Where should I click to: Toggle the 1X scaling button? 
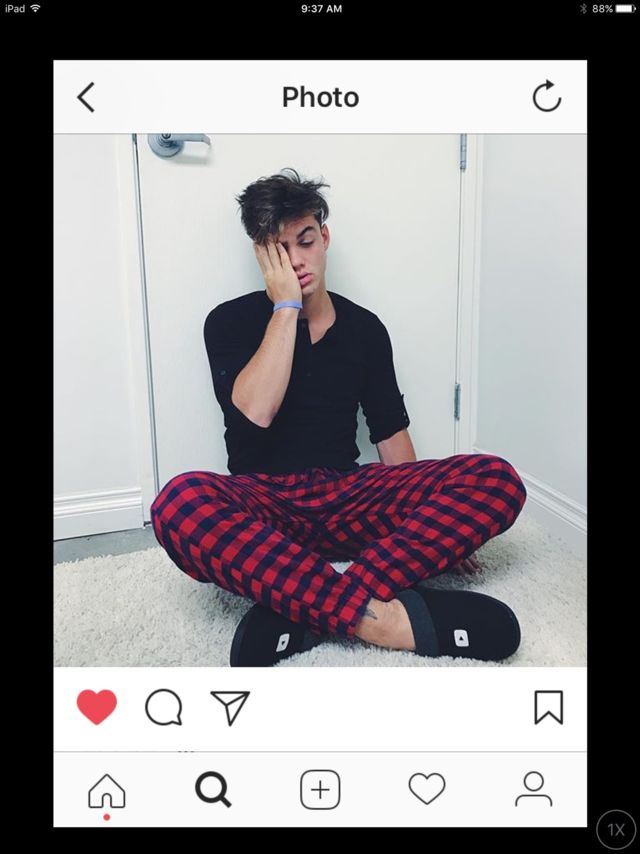pyautogui.click(x=616, y=829)
